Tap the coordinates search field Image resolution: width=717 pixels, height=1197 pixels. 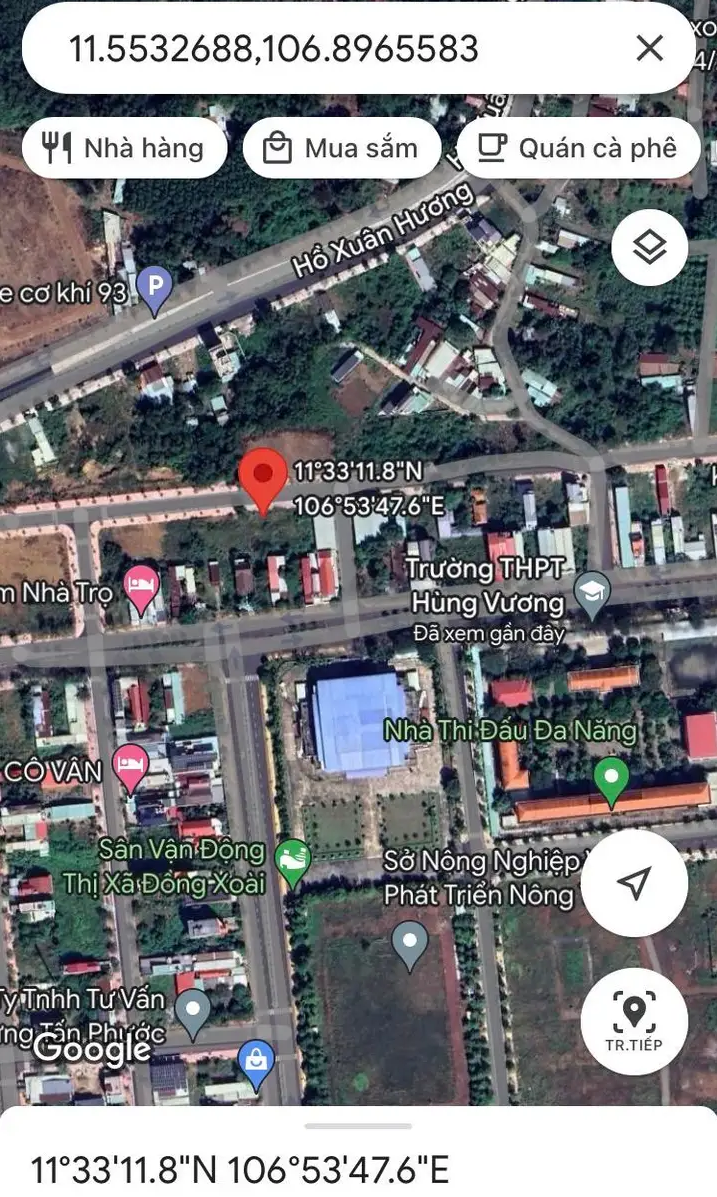click(x=330, y=48)
